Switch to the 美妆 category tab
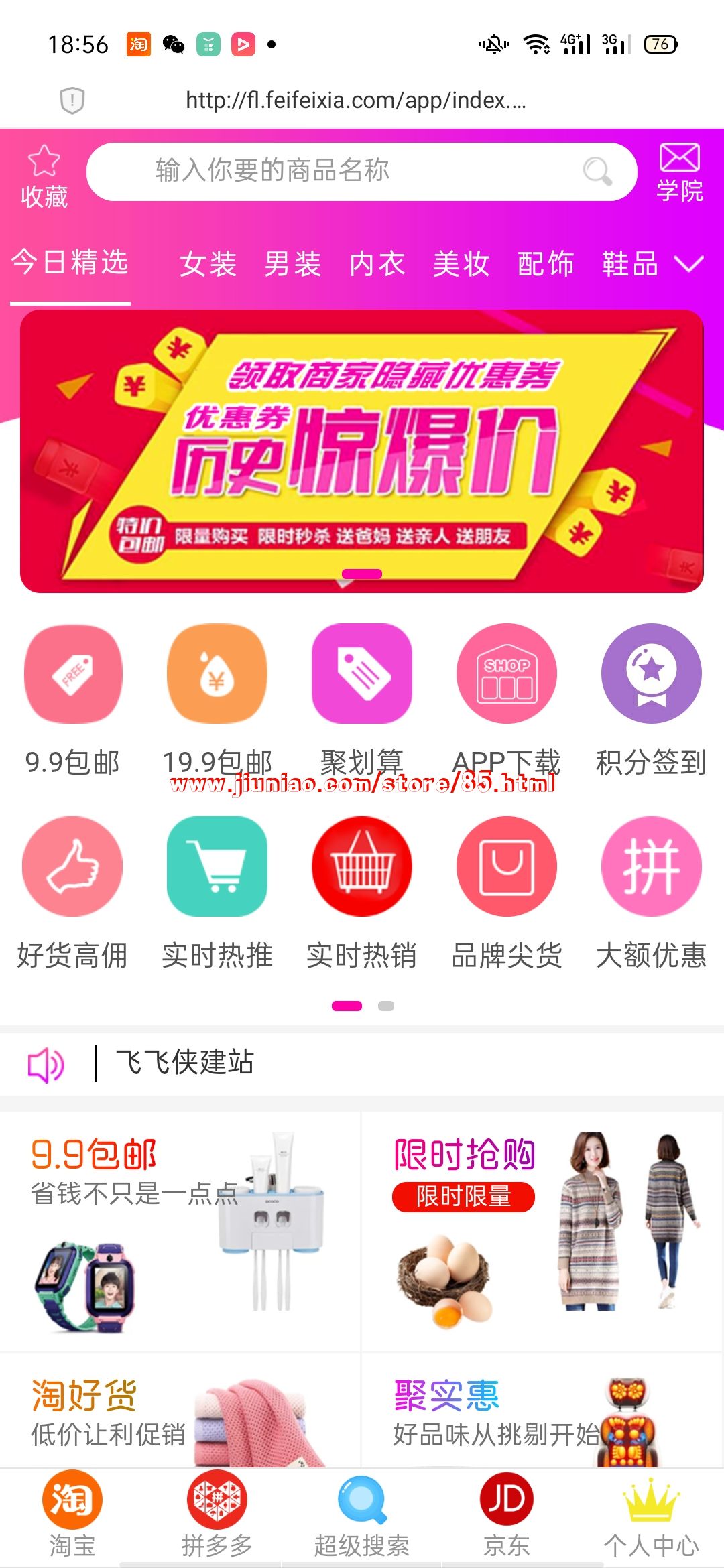Image resolution: width=724 pixels, height=1568 pixels. pyautogui.click(x=461, y=264)
